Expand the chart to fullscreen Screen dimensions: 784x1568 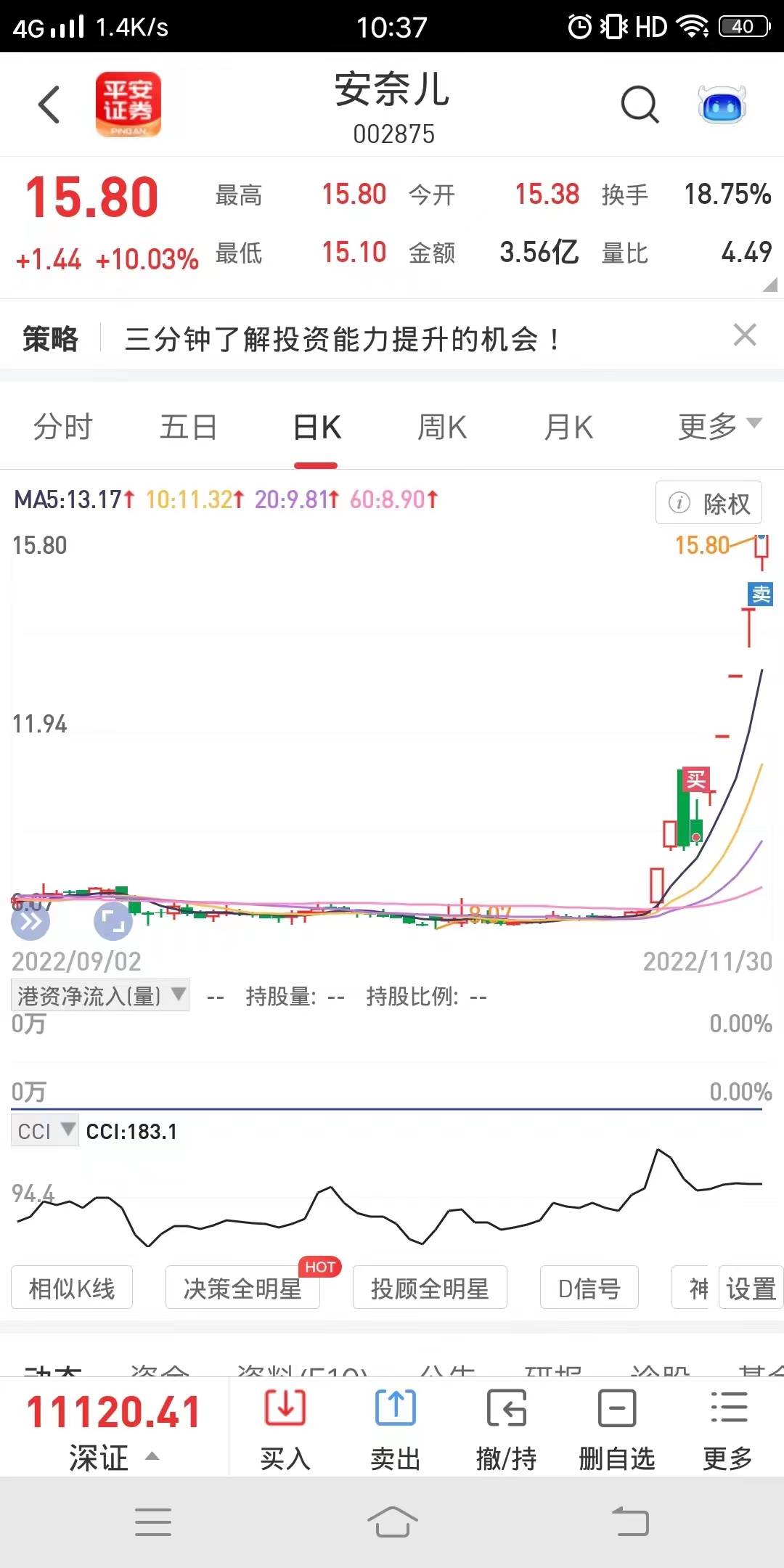tap(113, 922)
